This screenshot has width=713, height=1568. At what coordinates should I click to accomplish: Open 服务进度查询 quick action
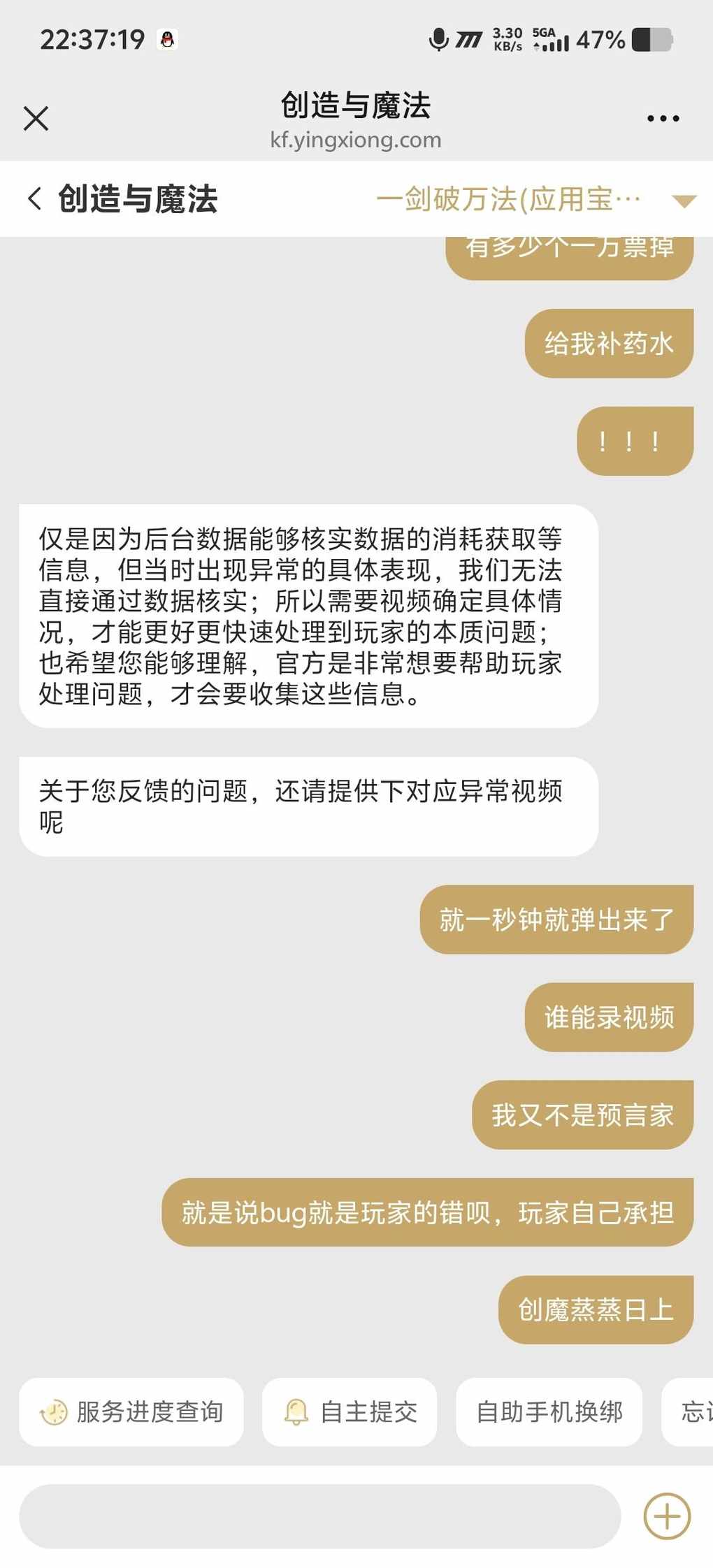coord(131,1411)
